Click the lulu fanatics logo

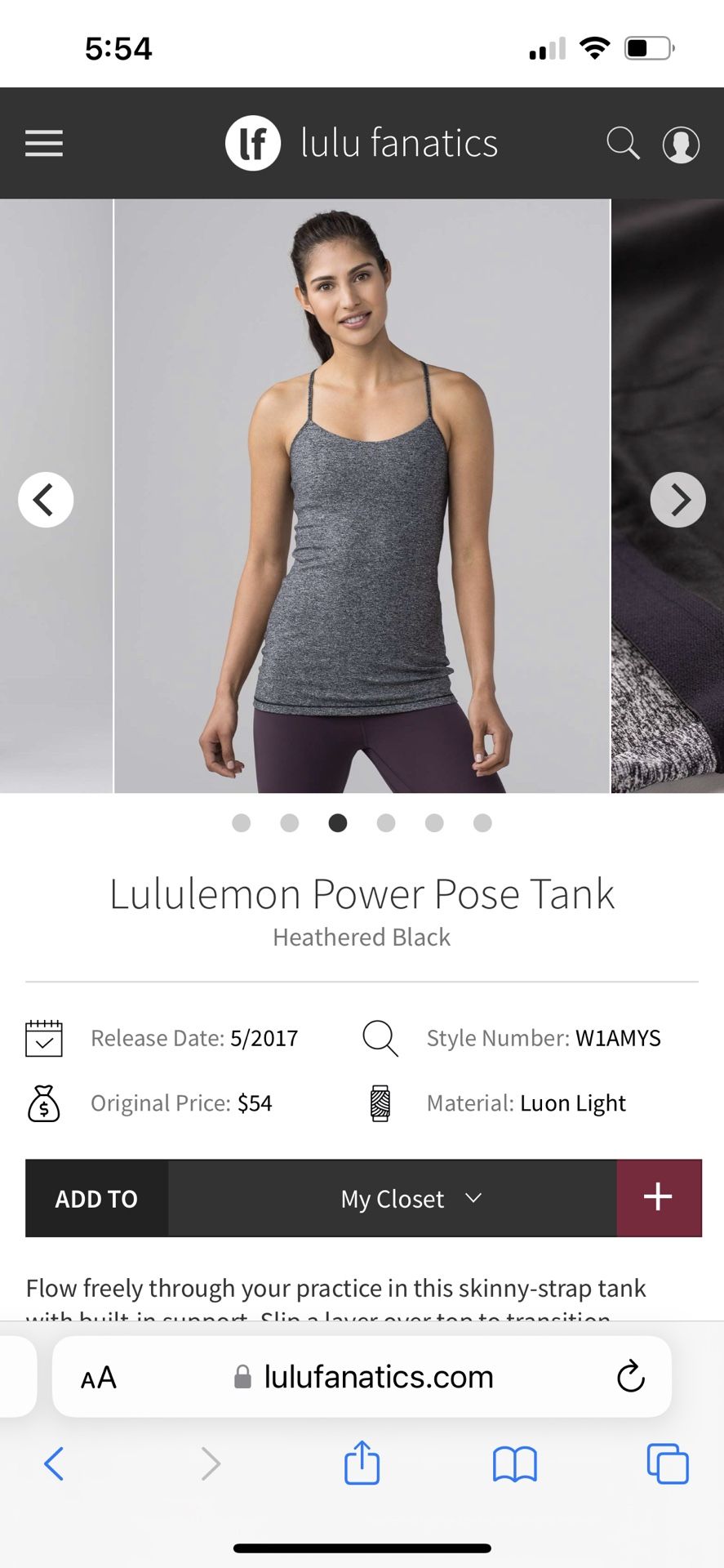(360, 143)
